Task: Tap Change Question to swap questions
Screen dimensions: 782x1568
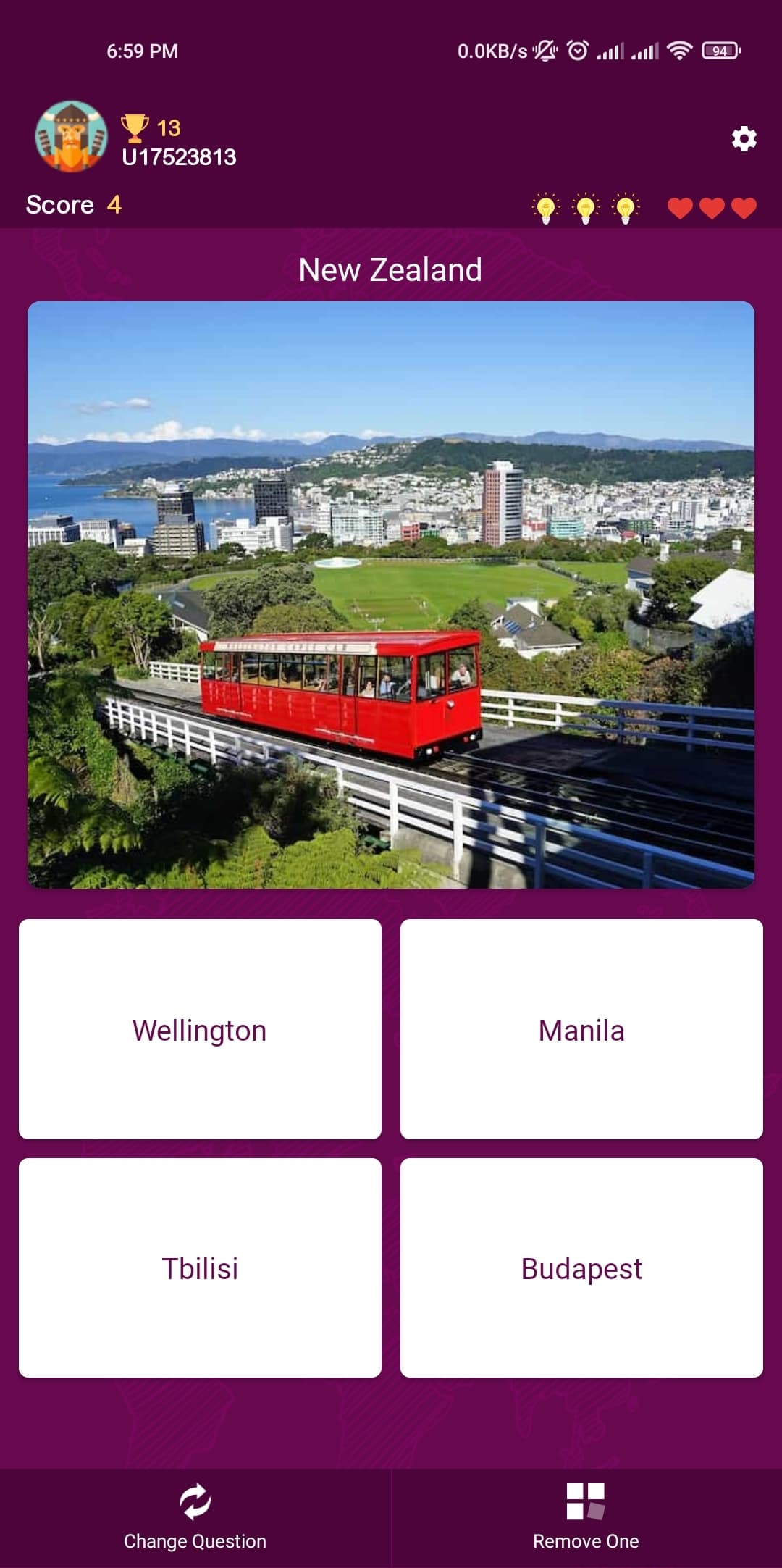Action: coord(195,1517)
